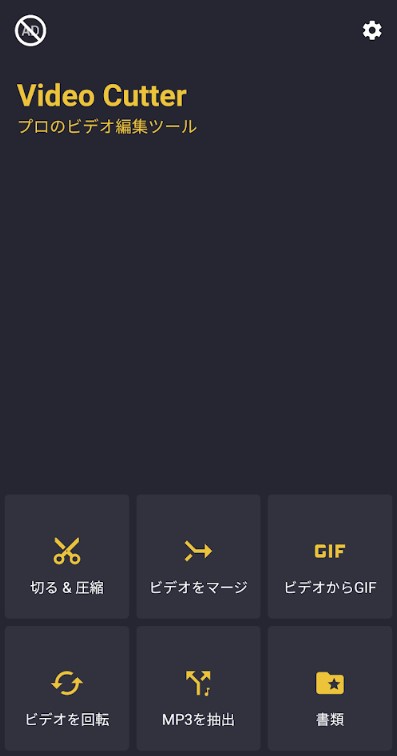397x756 pixels.
Task: Choose ビデオを回転
Action: [67, 688]
